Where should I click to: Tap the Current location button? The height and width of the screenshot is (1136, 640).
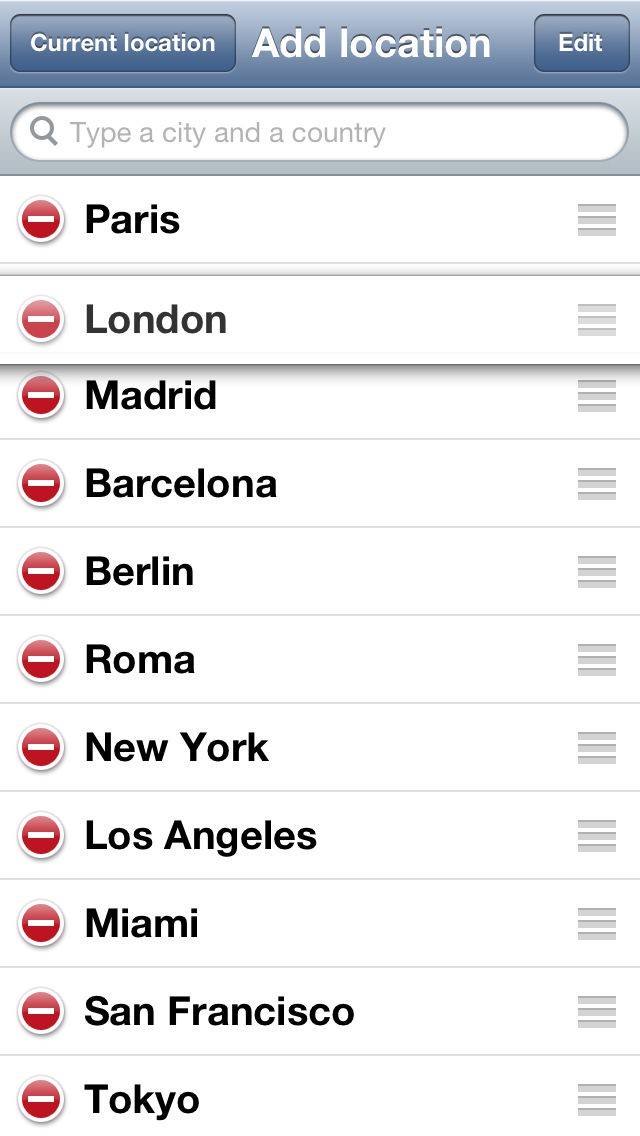123,43
